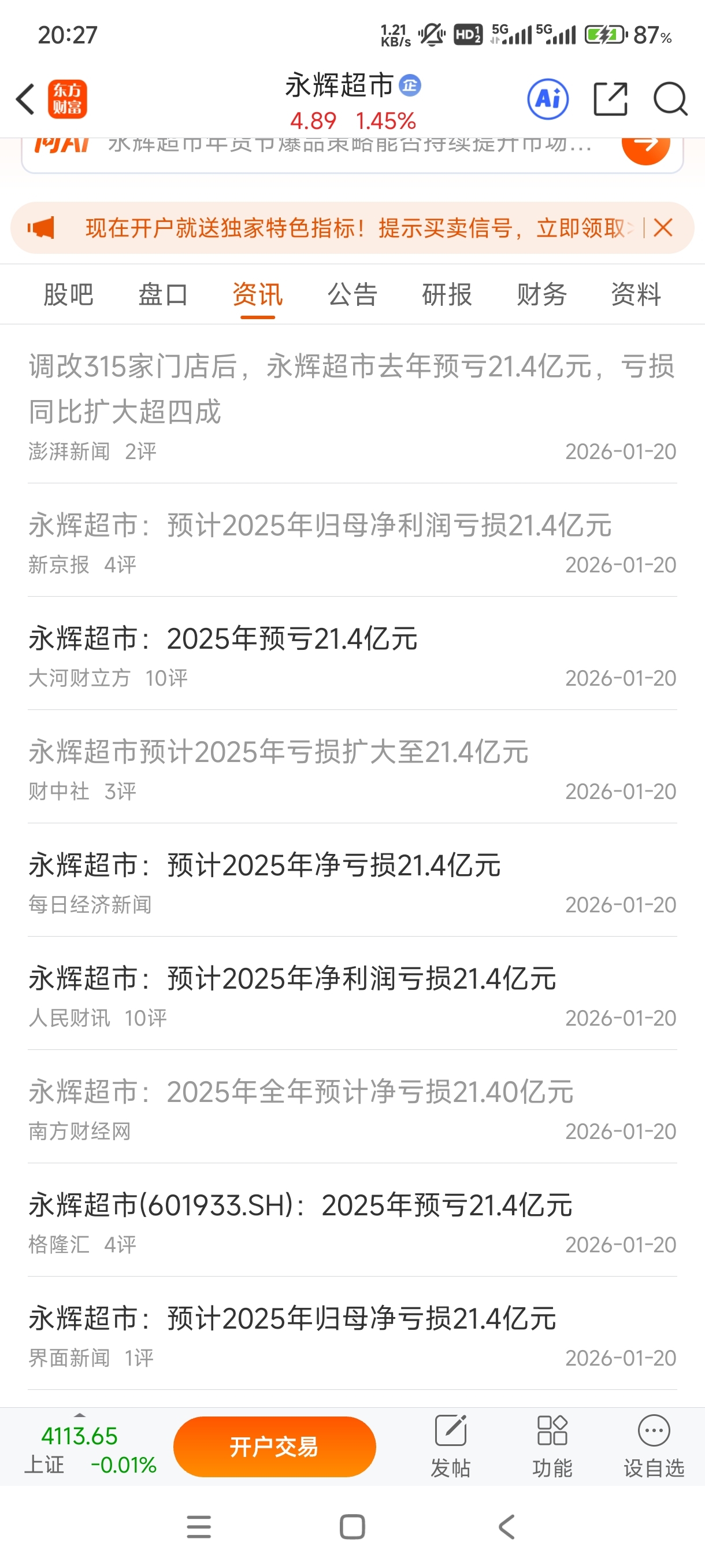Add stock to watchlist via 设自选
The image size is (705, 1568).
[x=654, y=1446]
